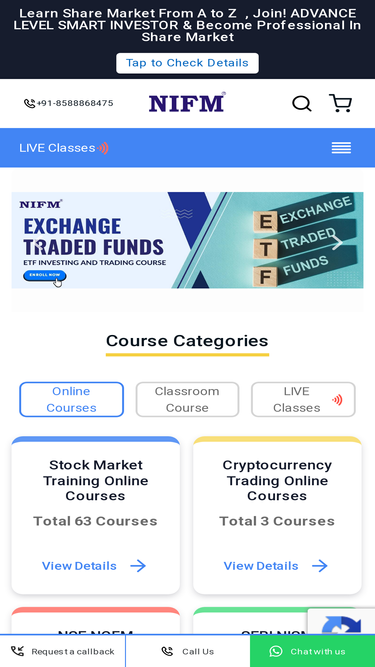
Task: Start WhatsApp chat with us
Action: tap(312, 651)
